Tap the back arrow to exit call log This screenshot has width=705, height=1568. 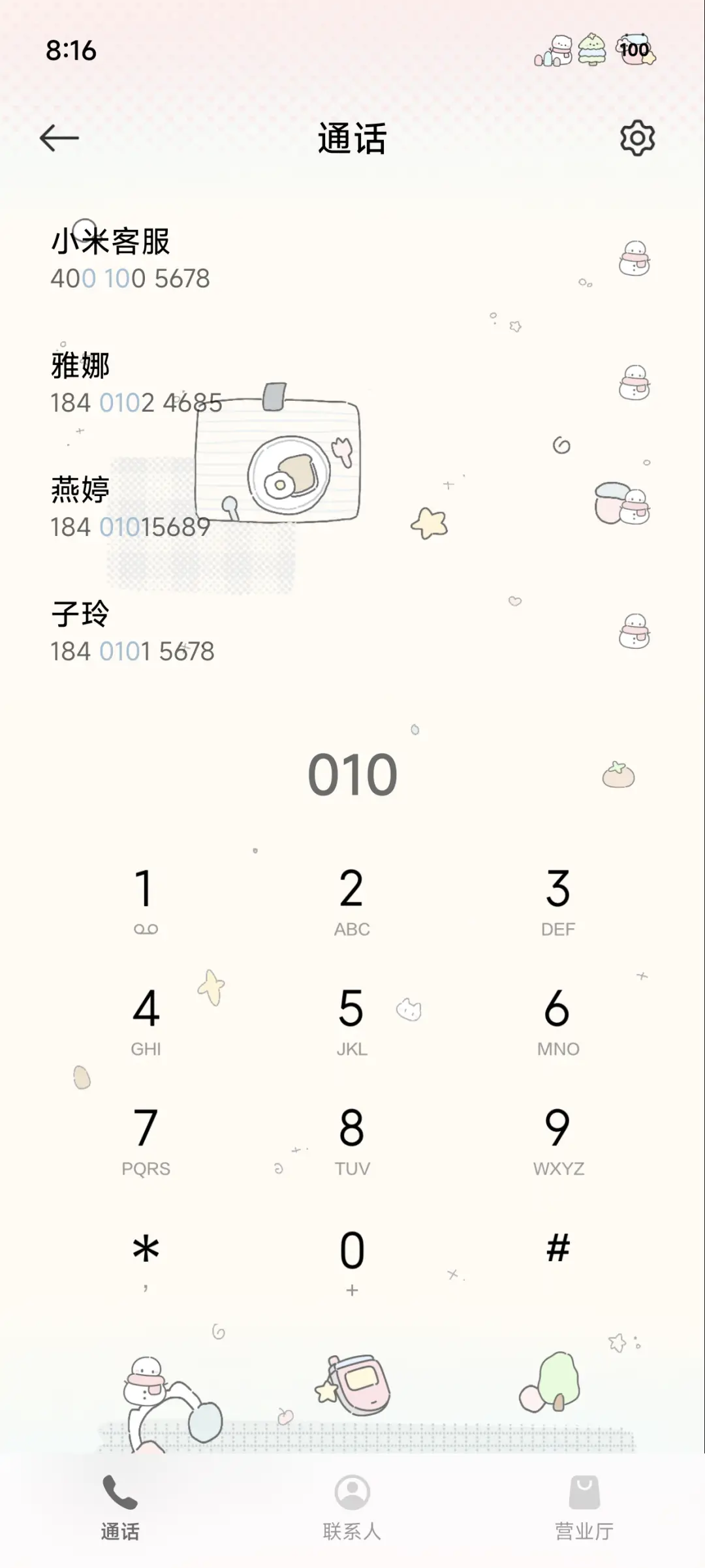(x=57, y=138)
